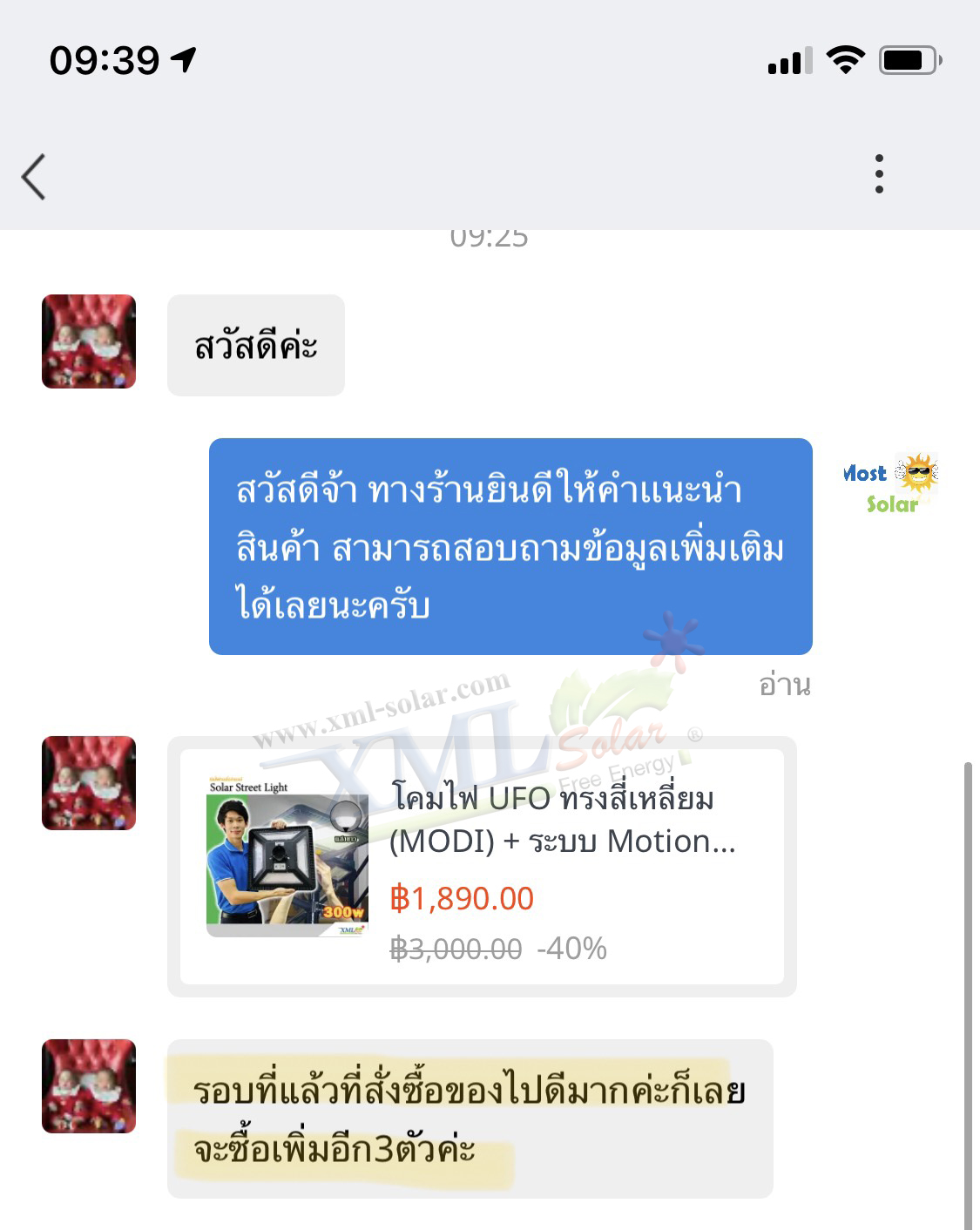Open customer avatar beside the สวัสดีค่ะ message
The image size is (980, 1230).
(x=89, y=341)
